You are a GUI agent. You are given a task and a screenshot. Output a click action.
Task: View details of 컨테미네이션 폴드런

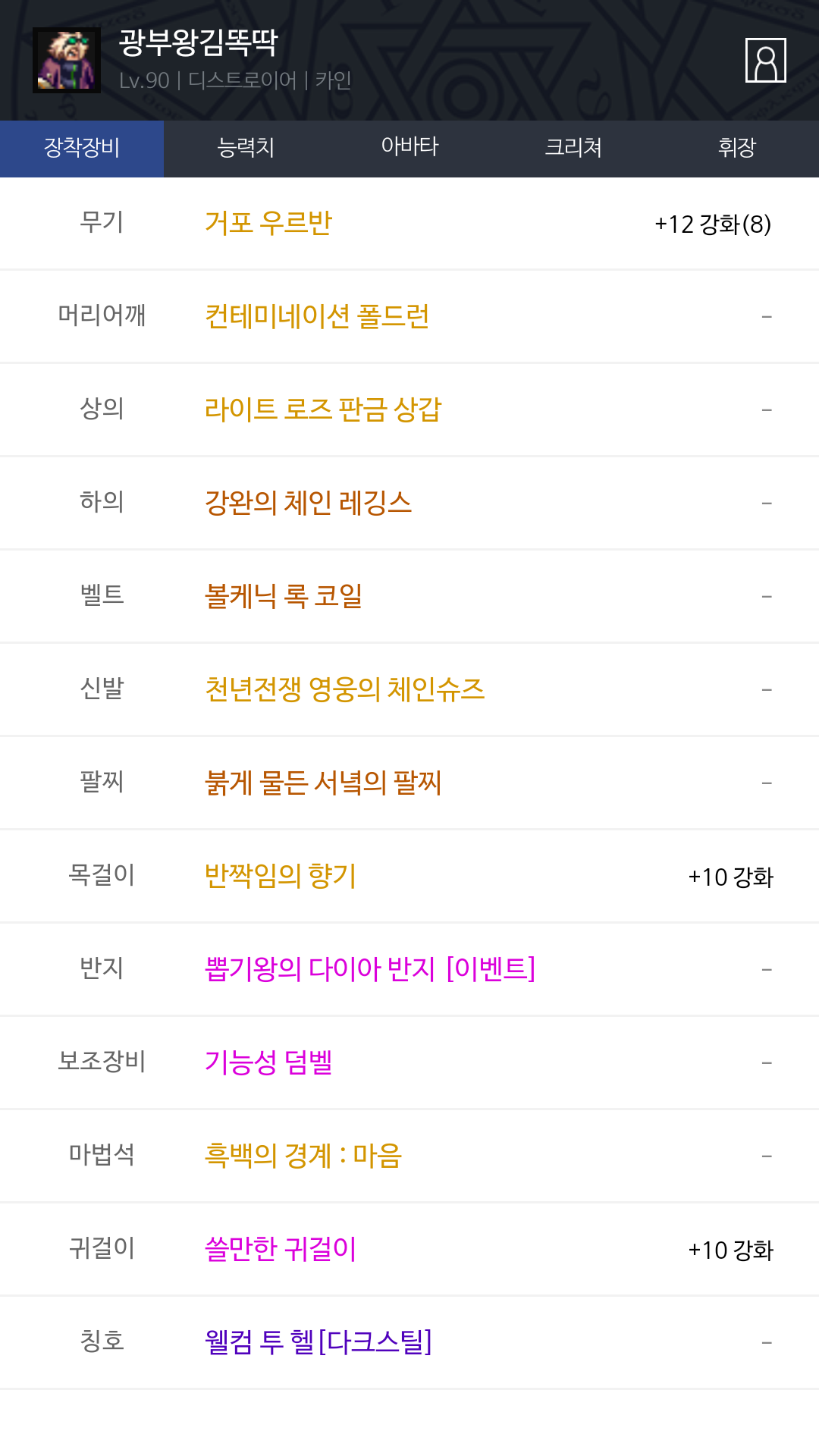317,317
